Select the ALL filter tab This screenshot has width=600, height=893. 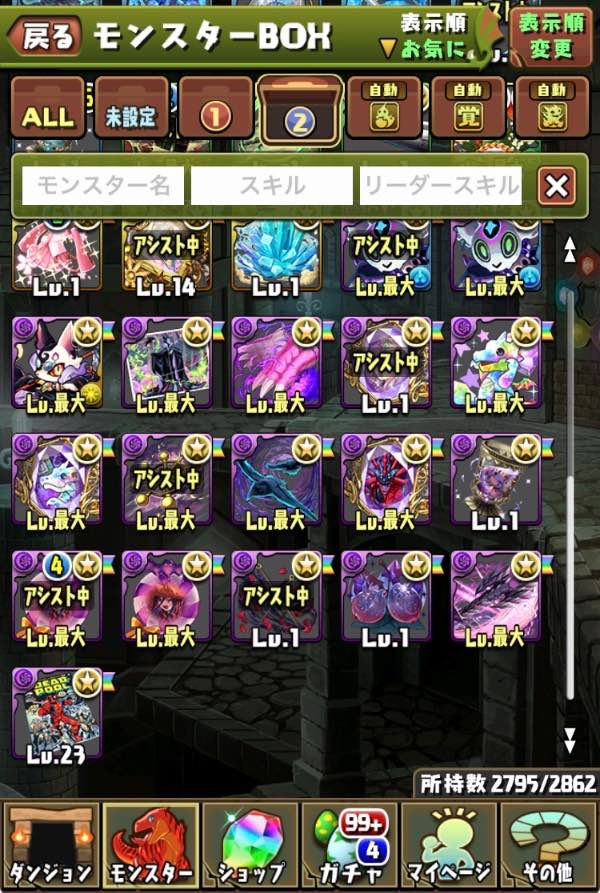click(x=47, y=113)
